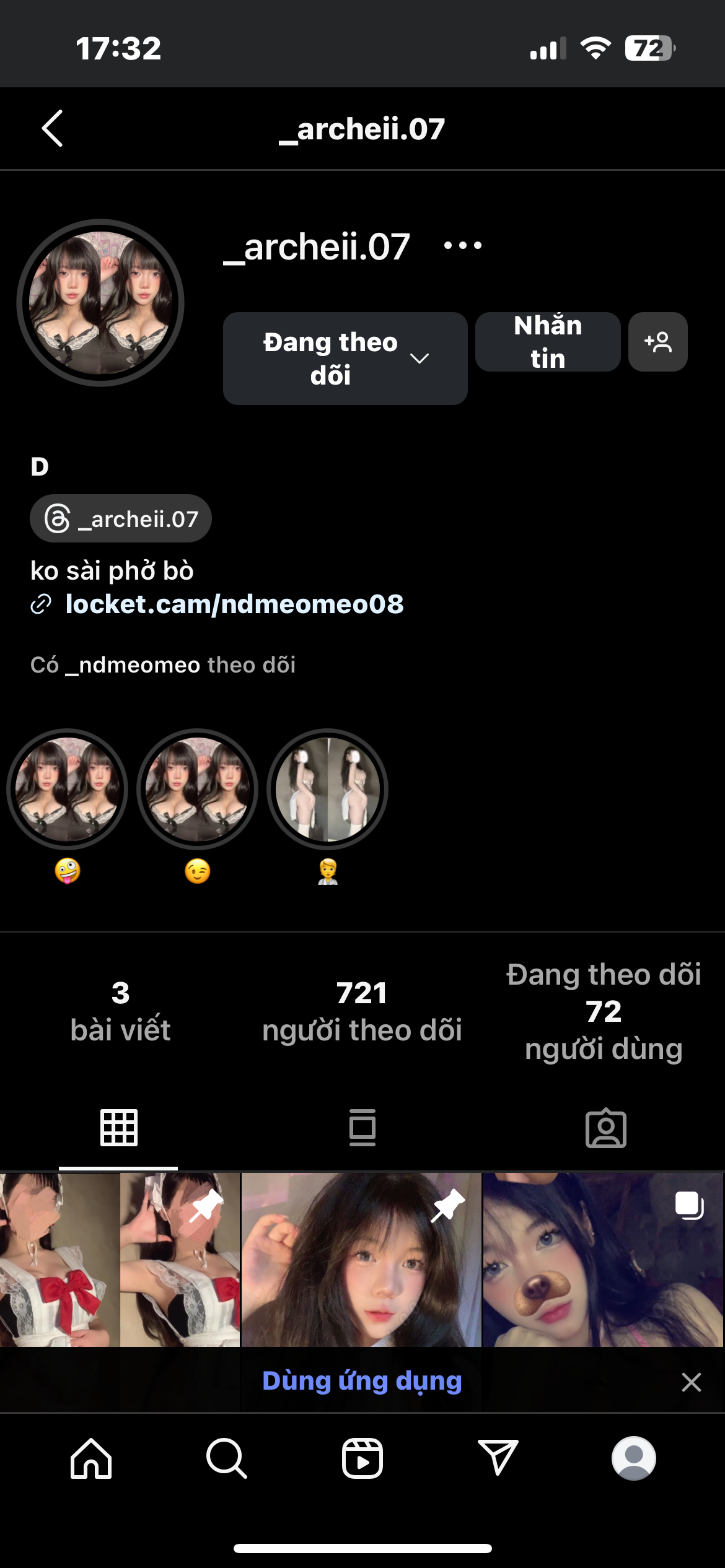Open the 721 người theo dõi list
This screenshot has height=1568, width=725.
(x=362, y=1011)
